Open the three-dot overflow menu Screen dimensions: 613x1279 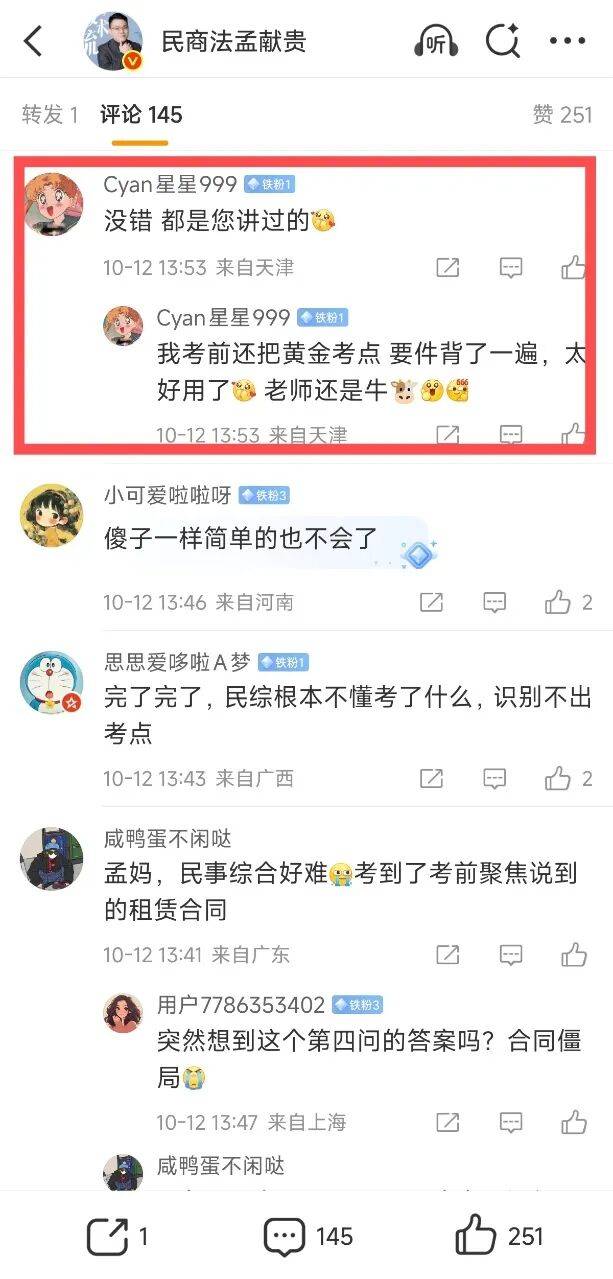click(567, 41)
